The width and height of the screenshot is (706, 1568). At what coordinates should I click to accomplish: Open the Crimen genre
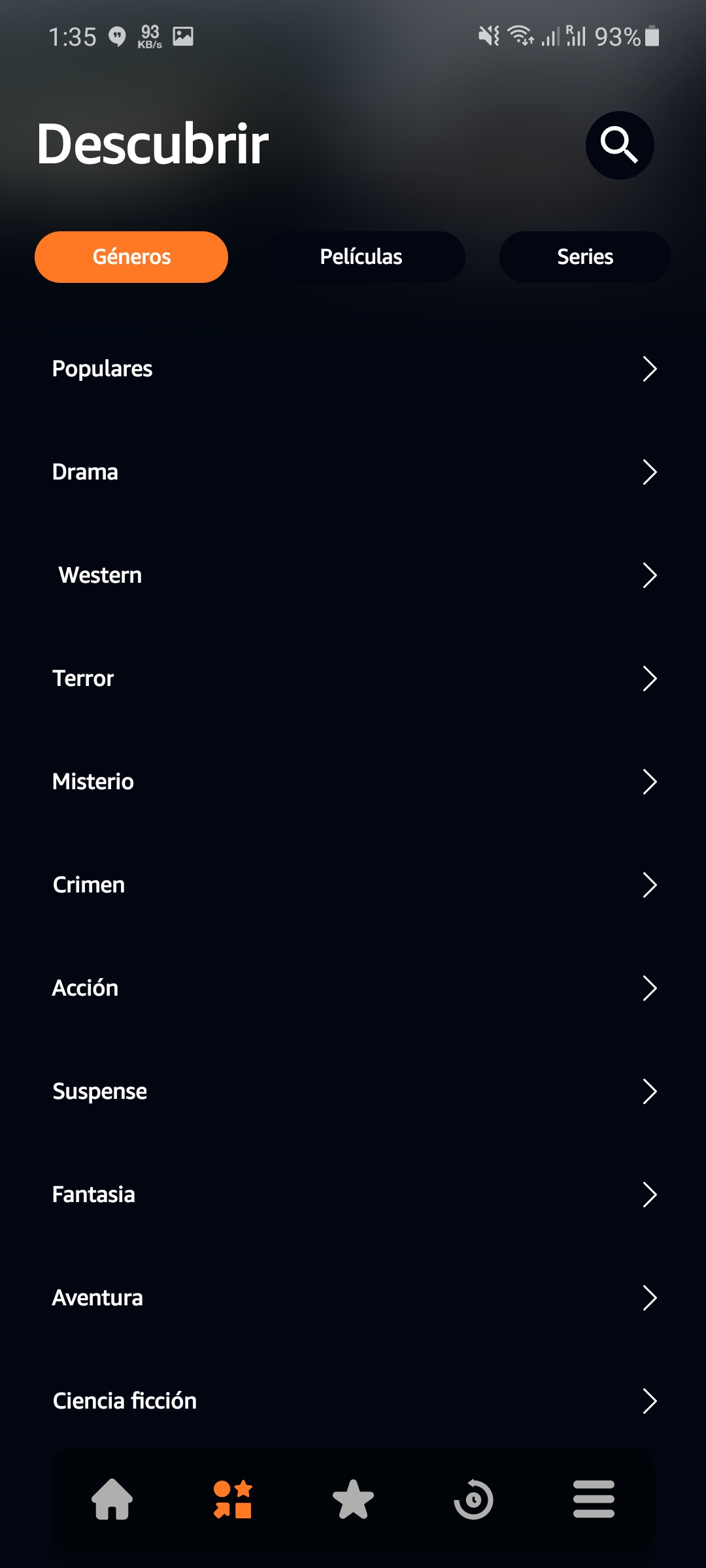[x=353, y=885]
